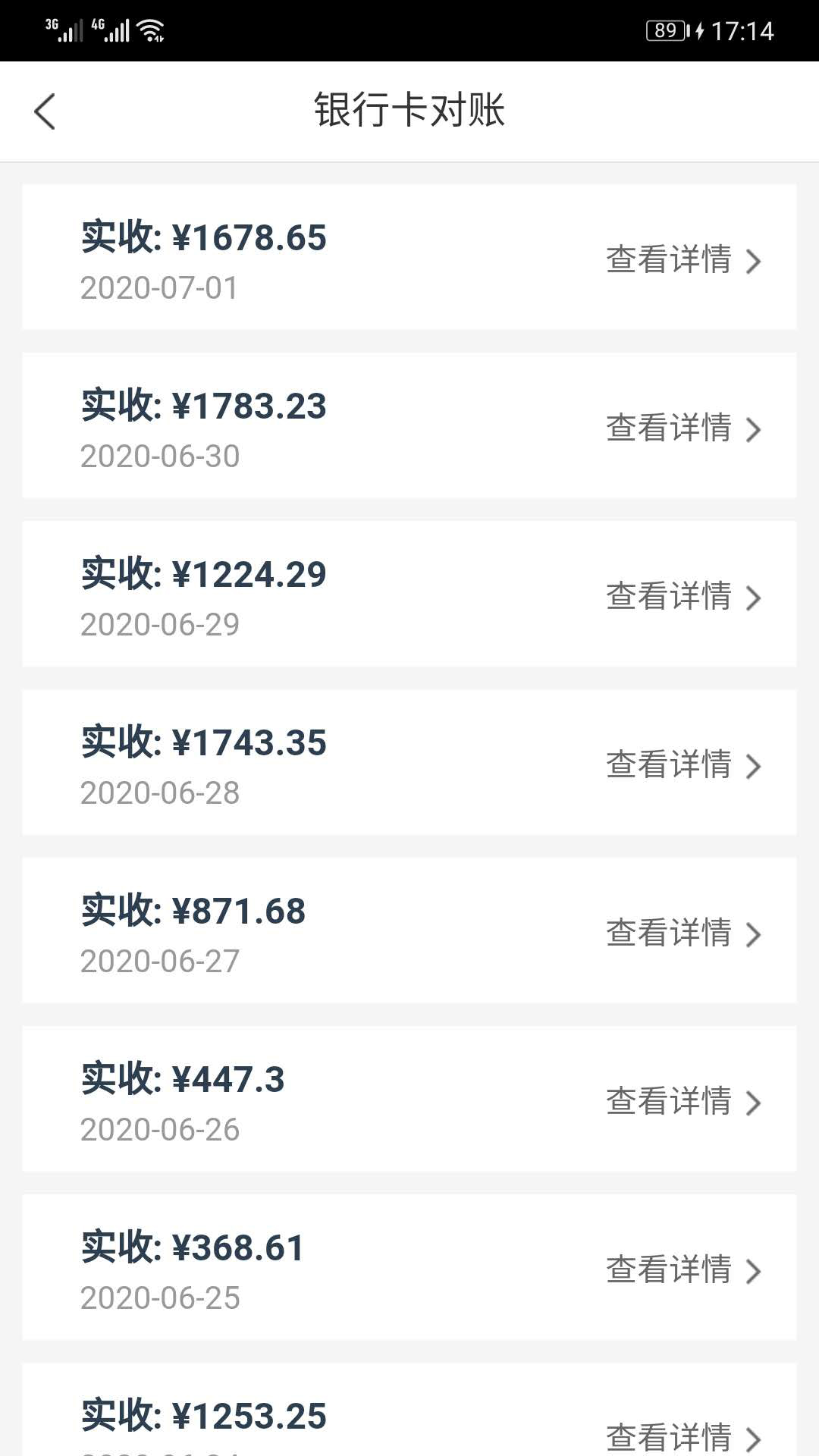Tap the 银行卡对账 page title
The width and height of the screenshot is (819, 1456).
[x=409, y=111]
